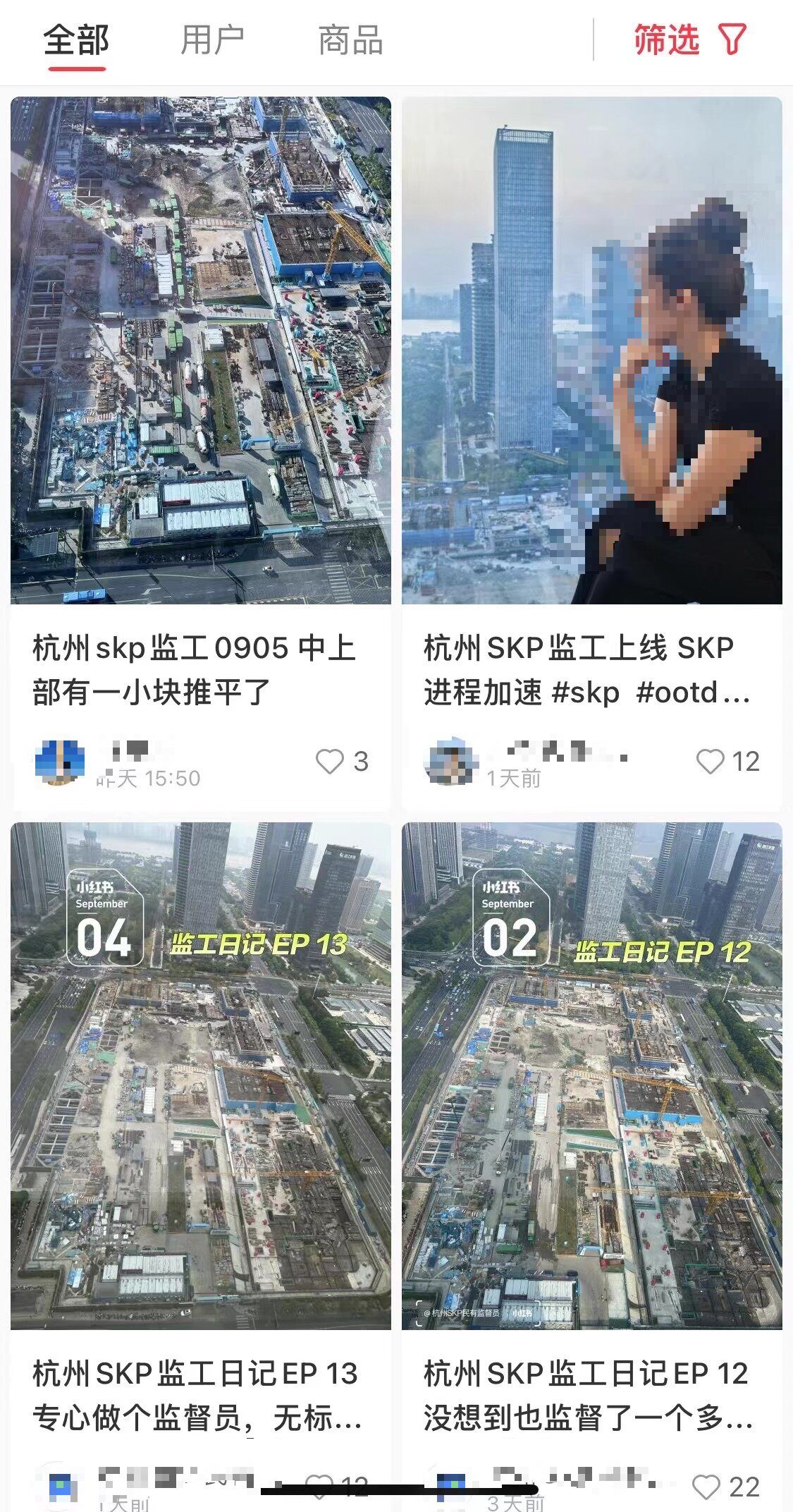
Task: Like the 杭州SKP监工上线 post with 12 likes
Action: [x=710, y=762]
